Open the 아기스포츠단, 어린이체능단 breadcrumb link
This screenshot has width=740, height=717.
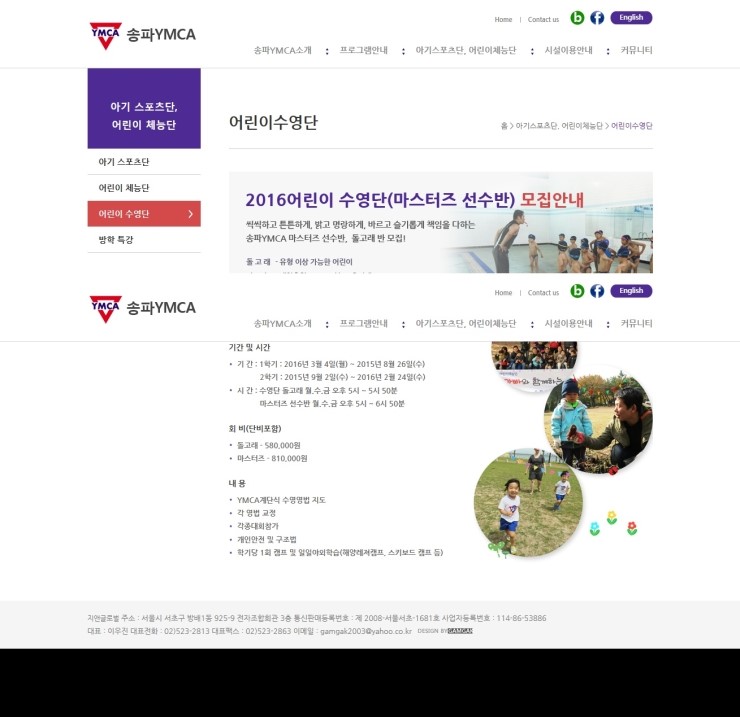(559, 126)
